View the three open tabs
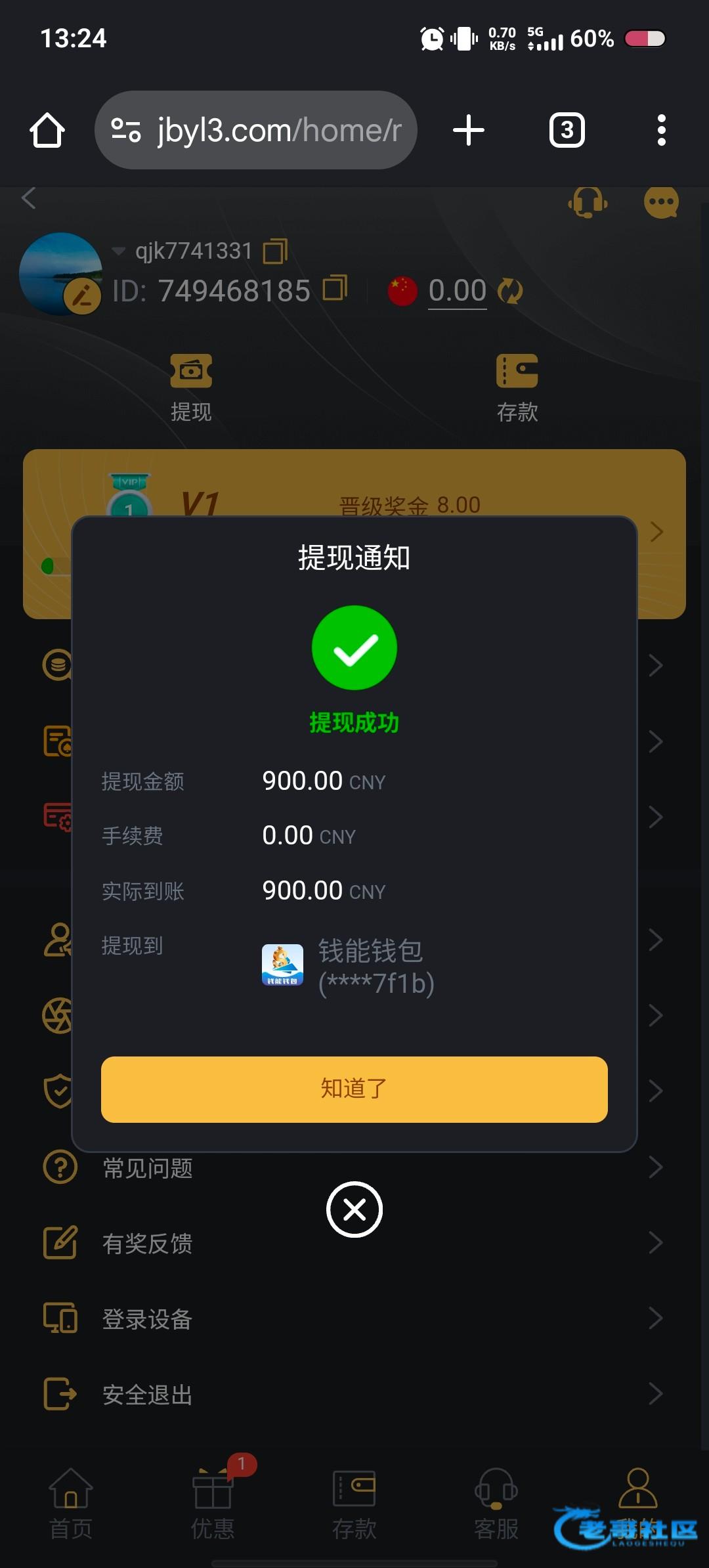709x1568 pixels. pyautogui.click(x=567, y=130)
